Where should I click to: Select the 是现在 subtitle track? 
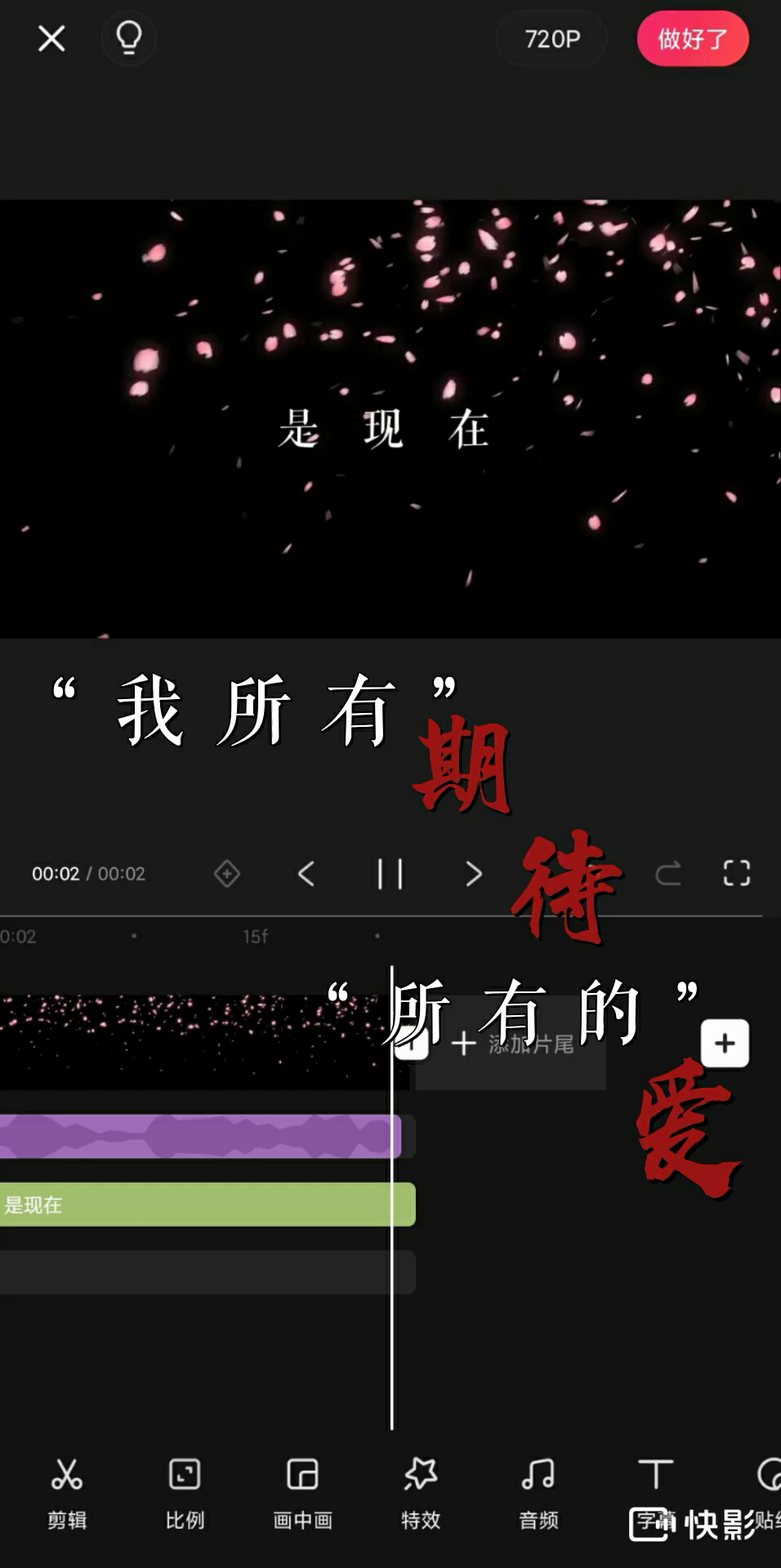pos(204,1205)
